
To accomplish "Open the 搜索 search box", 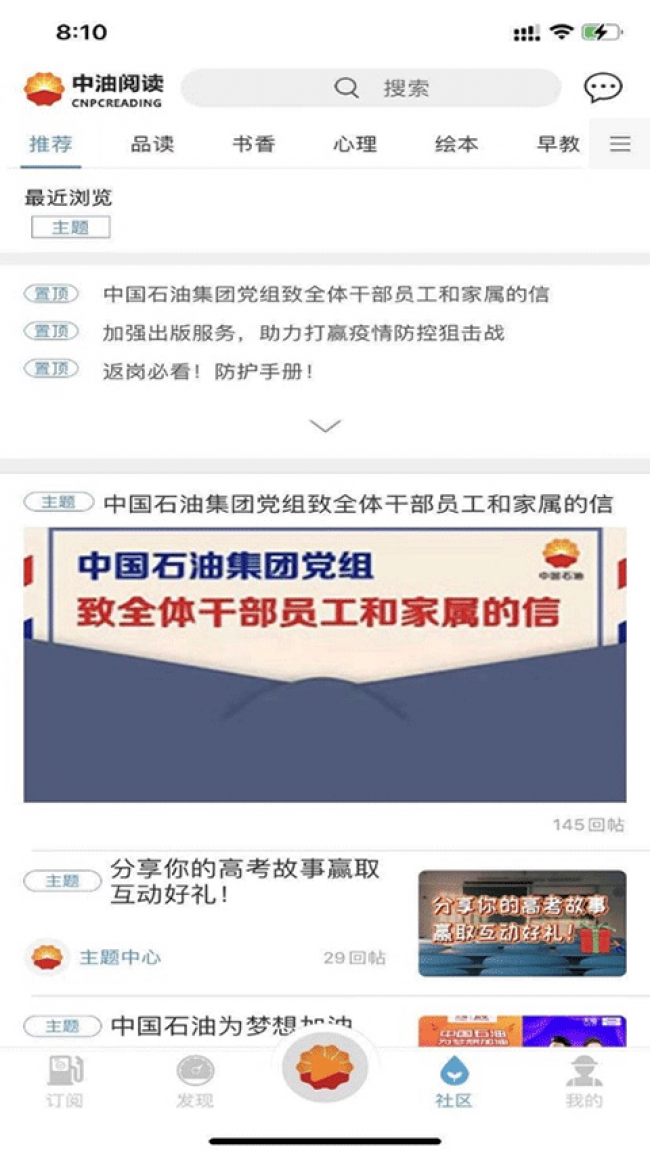I will point(371,88).
